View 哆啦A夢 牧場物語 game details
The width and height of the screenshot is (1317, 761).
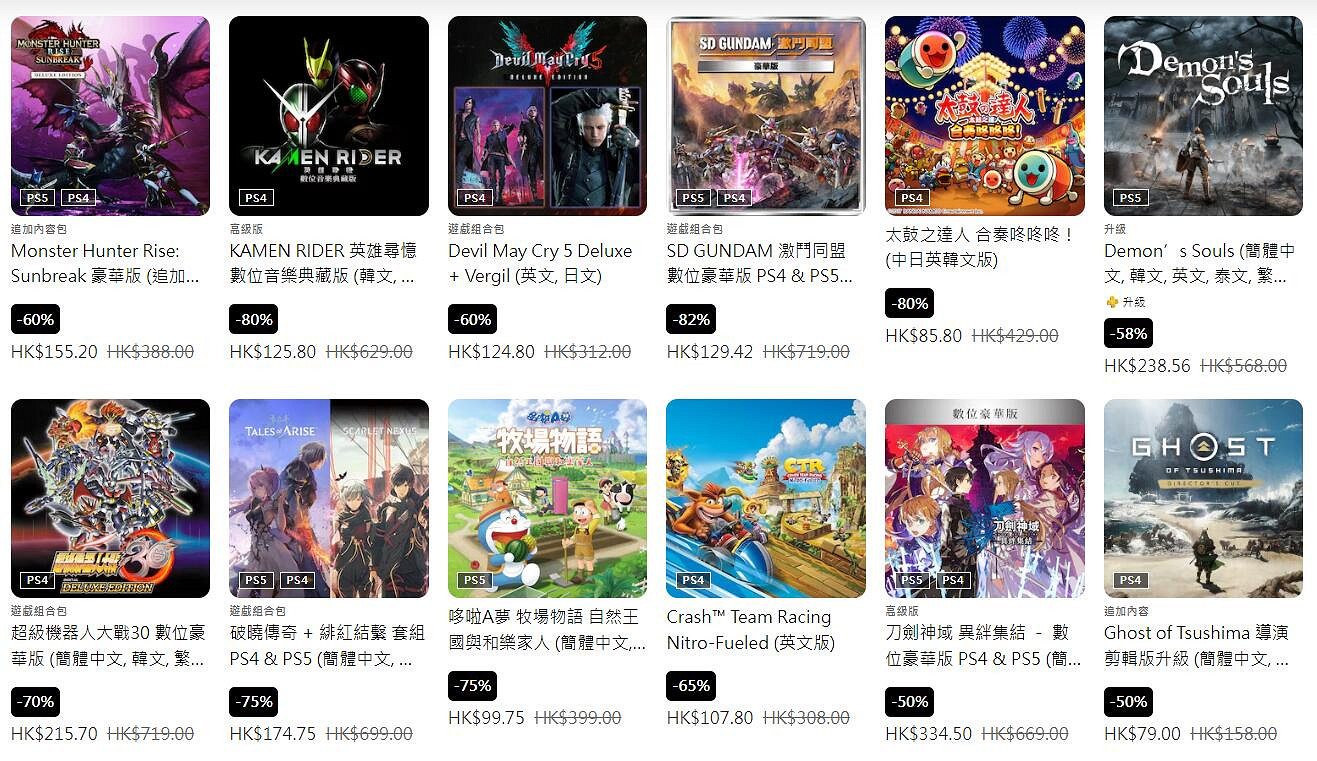[x=547, y=498]
